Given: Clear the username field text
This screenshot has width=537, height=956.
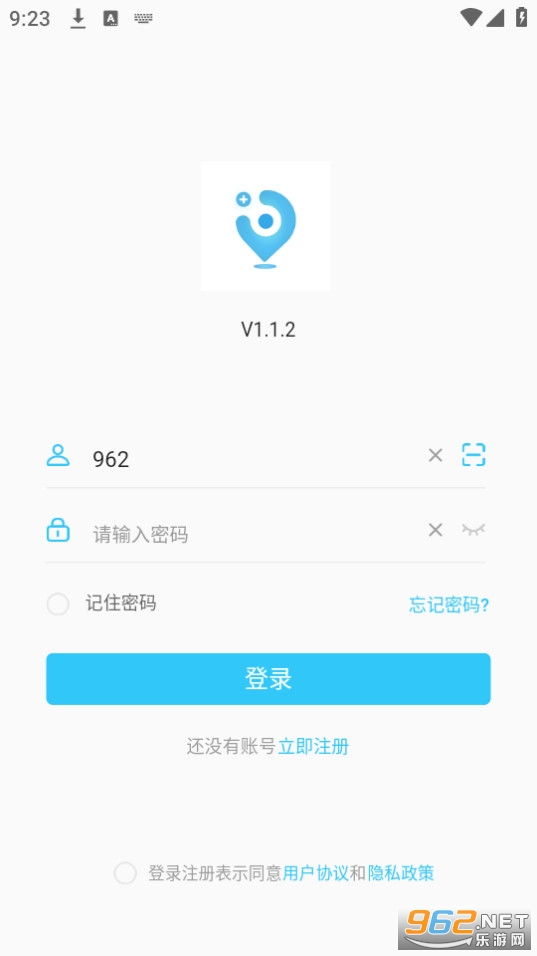Looking at the screenshot, I should [x=435, y=455].
